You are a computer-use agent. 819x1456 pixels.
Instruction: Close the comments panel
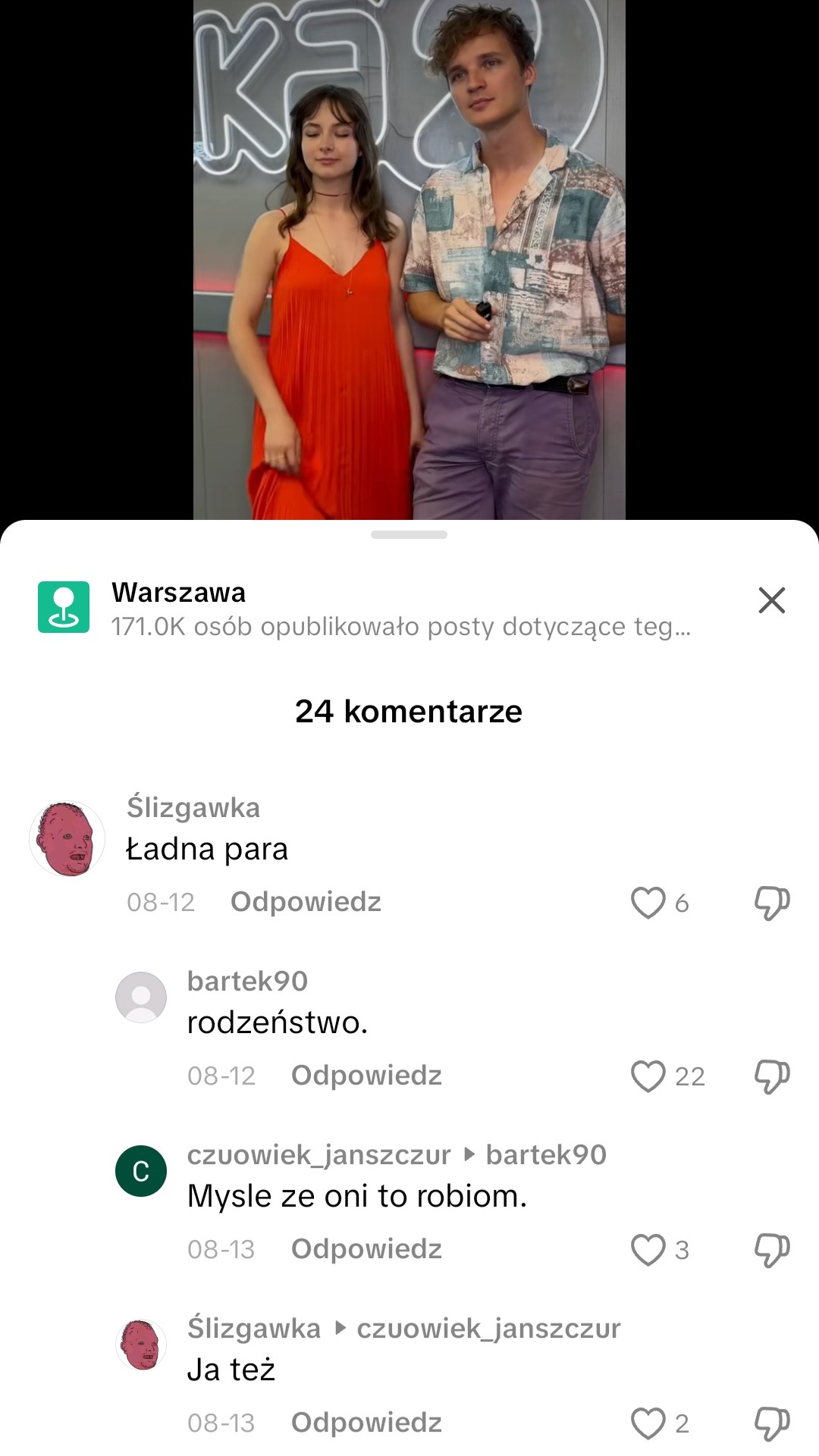(x=771, y=600)
